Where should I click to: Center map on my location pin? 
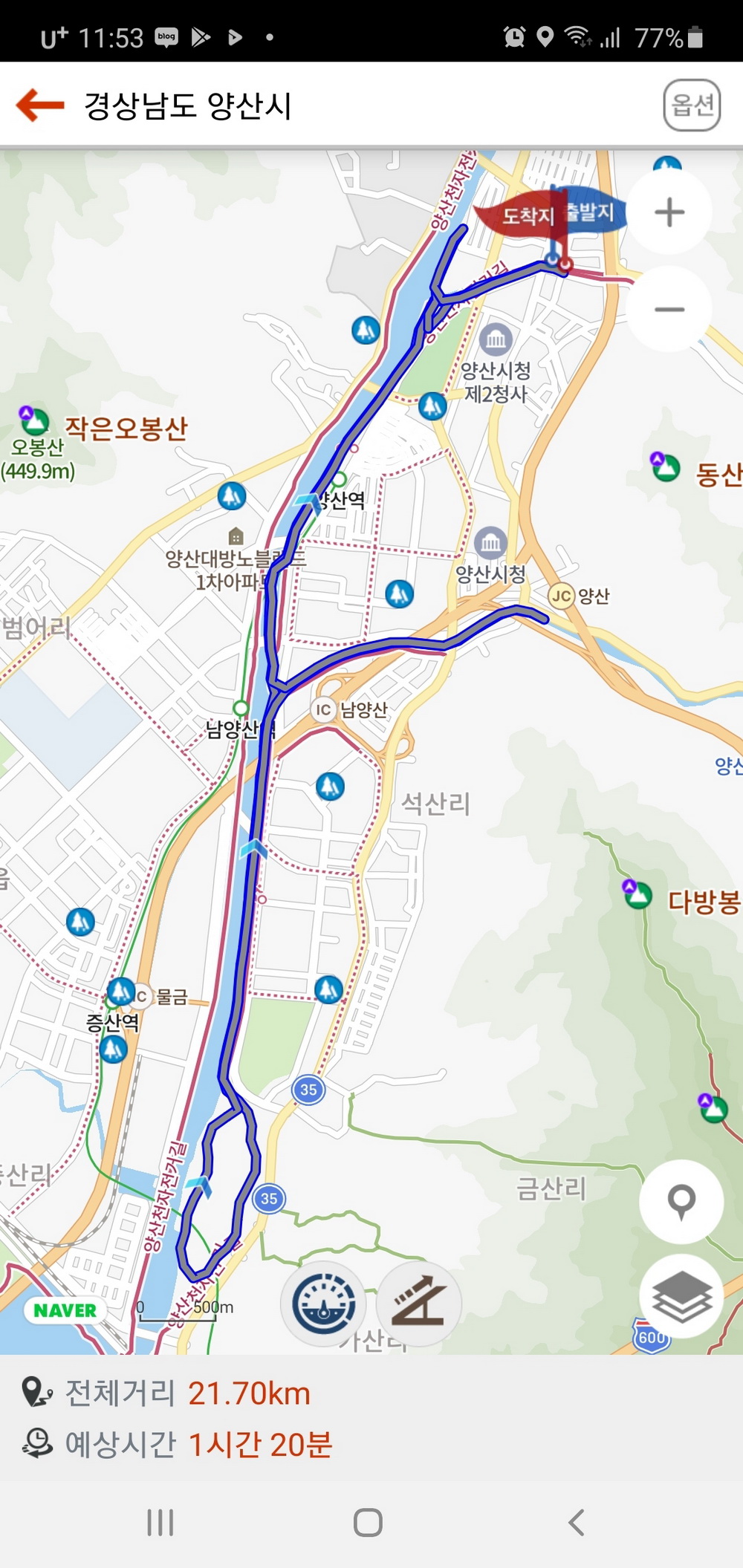pos(681,1201)
